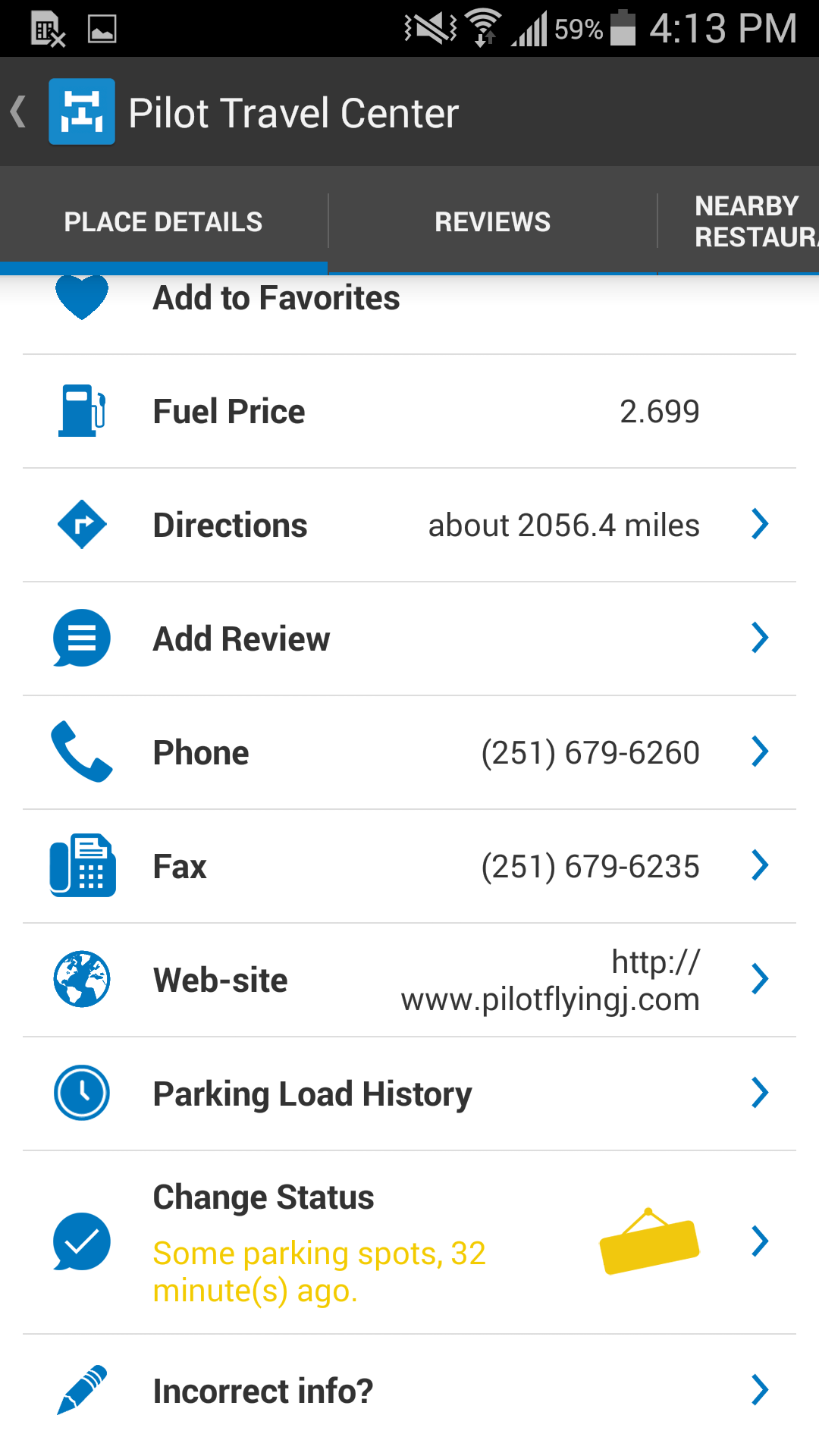Select the Place Details tab

164,221
